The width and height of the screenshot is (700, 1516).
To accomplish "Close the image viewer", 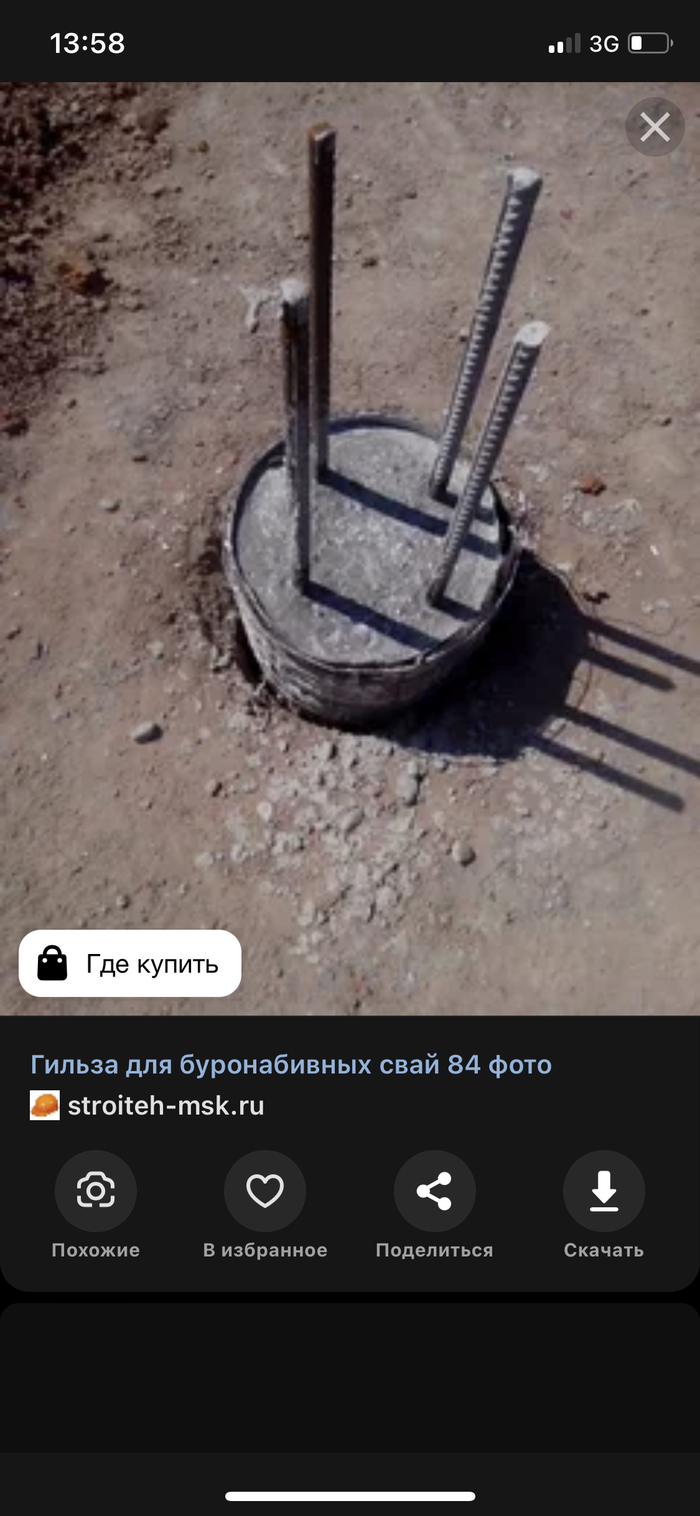I will (655, 128).
